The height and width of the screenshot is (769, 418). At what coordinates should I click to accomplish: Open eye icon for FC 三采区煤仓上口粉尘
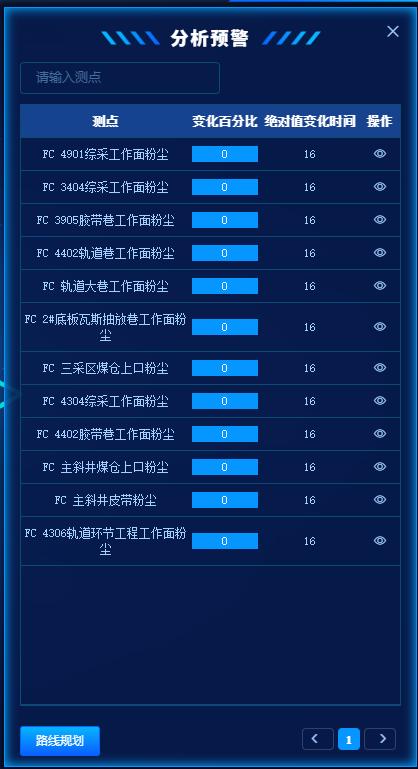pyautogui.click(x=380, y=368)
